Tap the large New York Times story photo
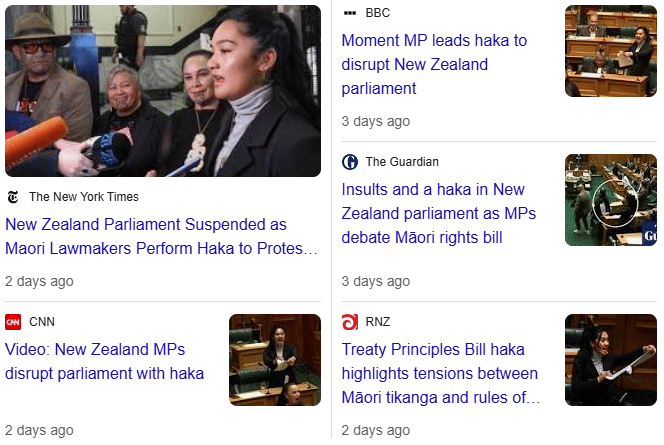Screen dimensions: 664x445 163,91
